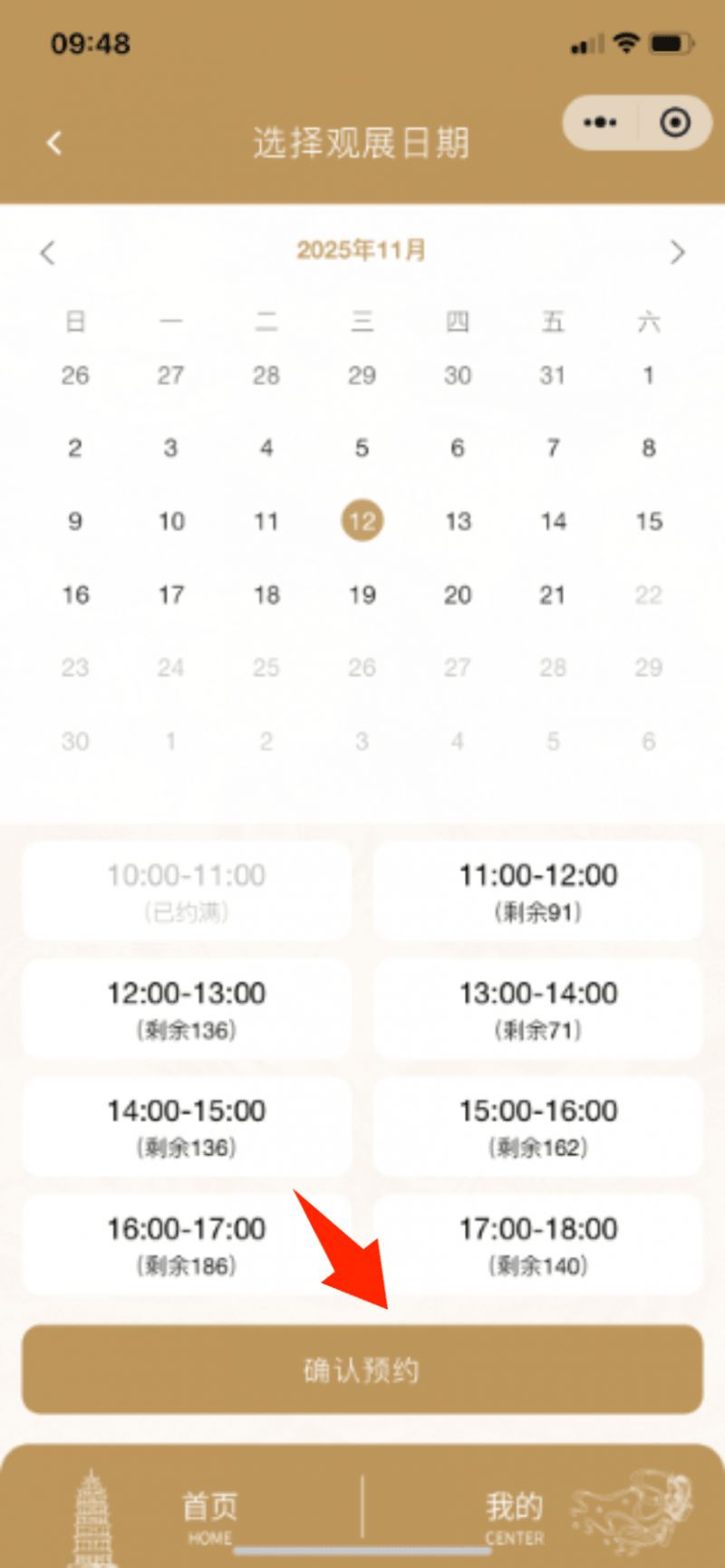
Task: Choose November 20 on the calendar
Action: coord(458,594)
